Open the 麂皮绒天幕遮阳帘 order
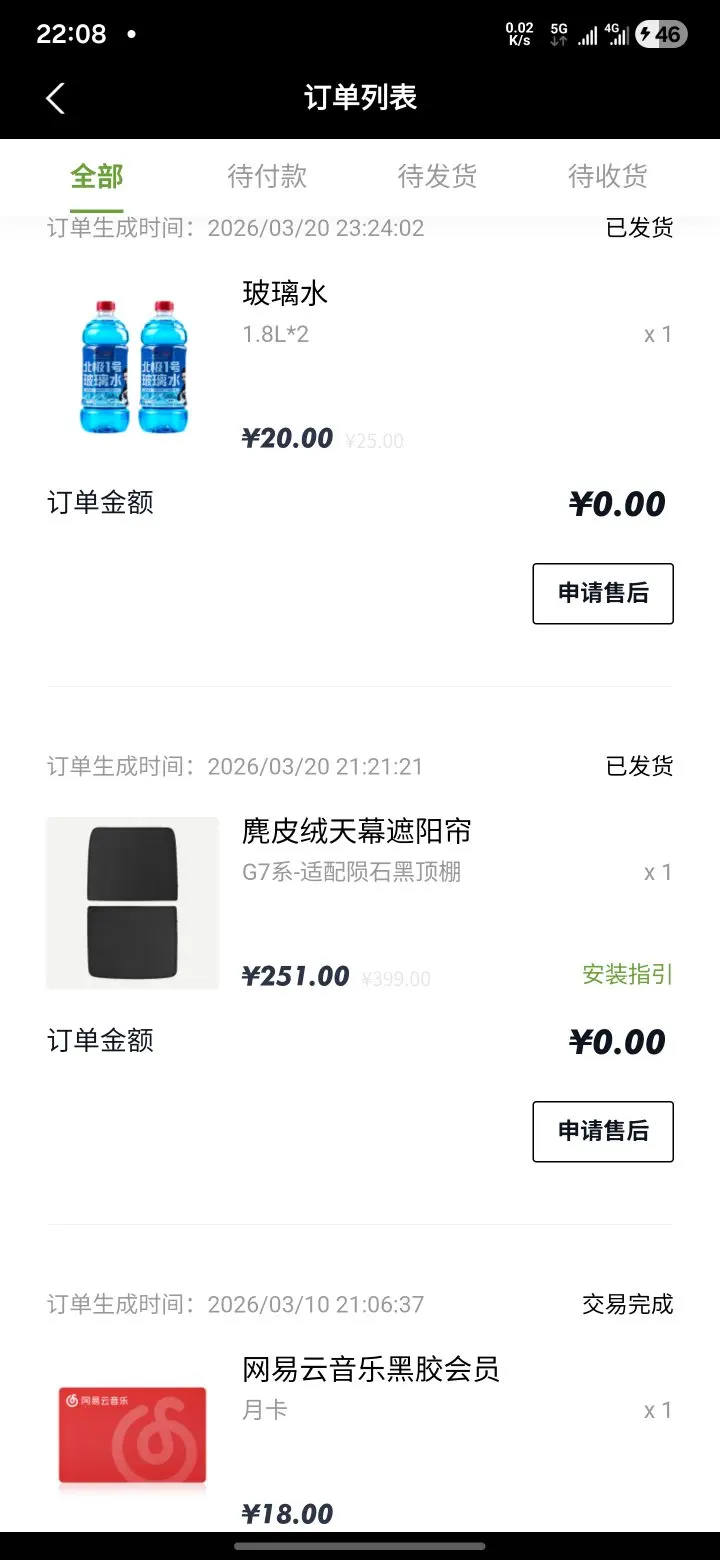 click(x=356, y=831)
